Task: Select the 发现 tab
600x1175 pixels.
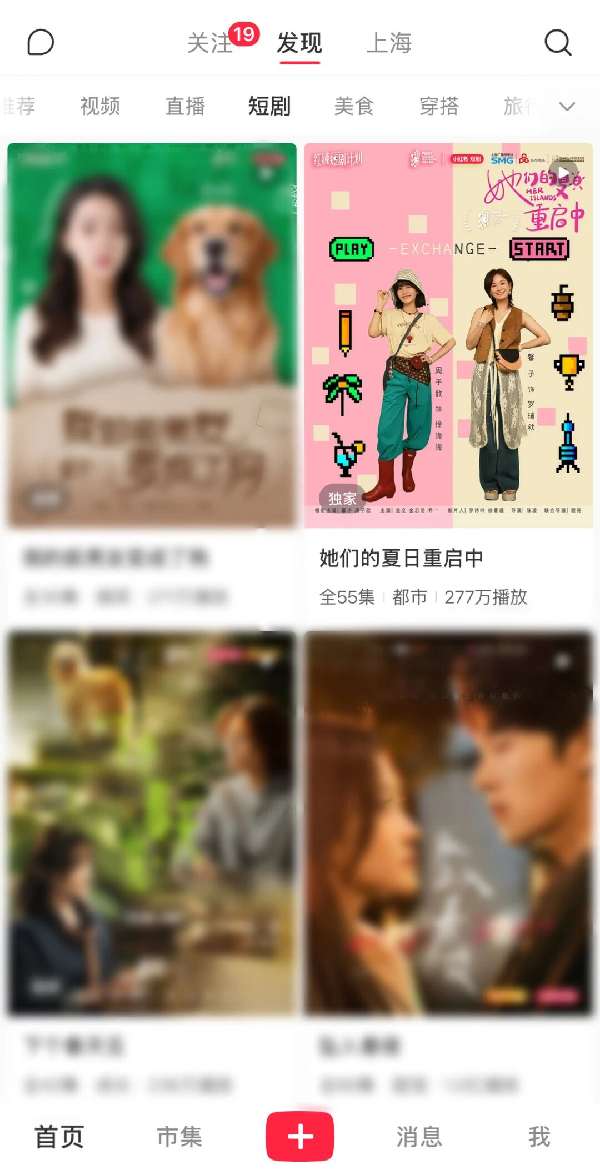Action: coord(299,44)
